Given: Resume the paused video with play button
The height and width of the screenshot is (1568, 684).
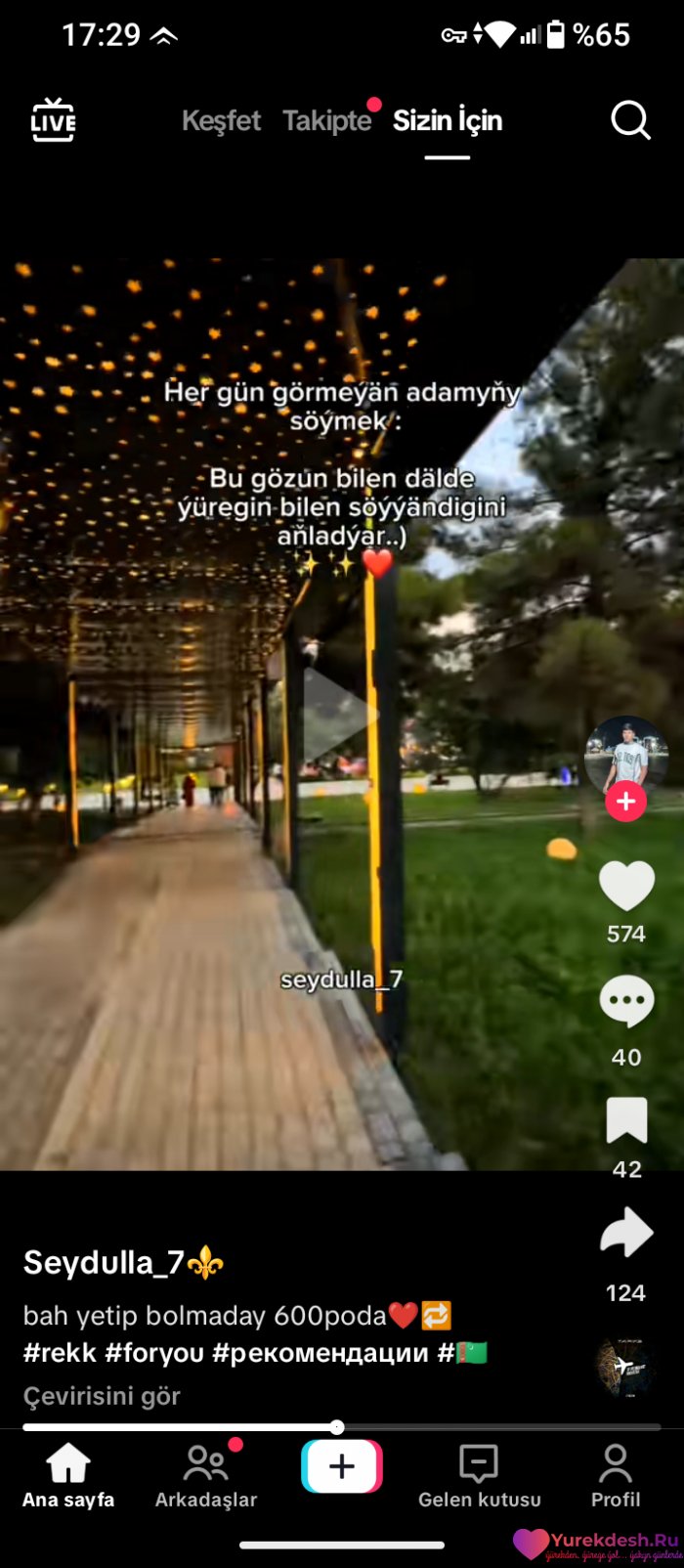Looking at the screenshot, I should tap(337, 716).
